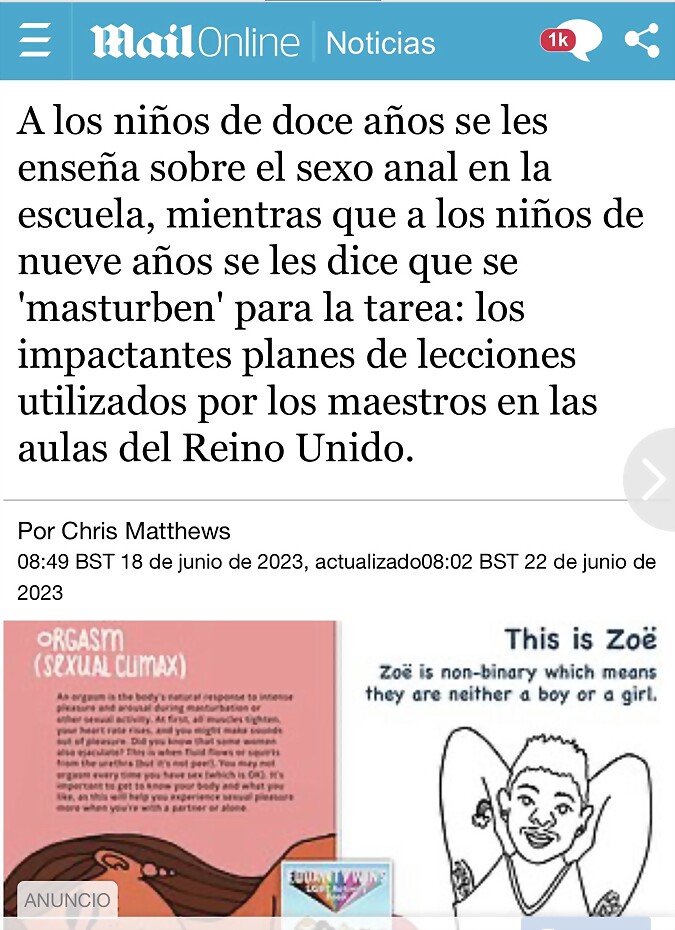Viewport: 675px width, 930px height.
Task: Open the Noticias section
Action: click(x=381, y=43)
